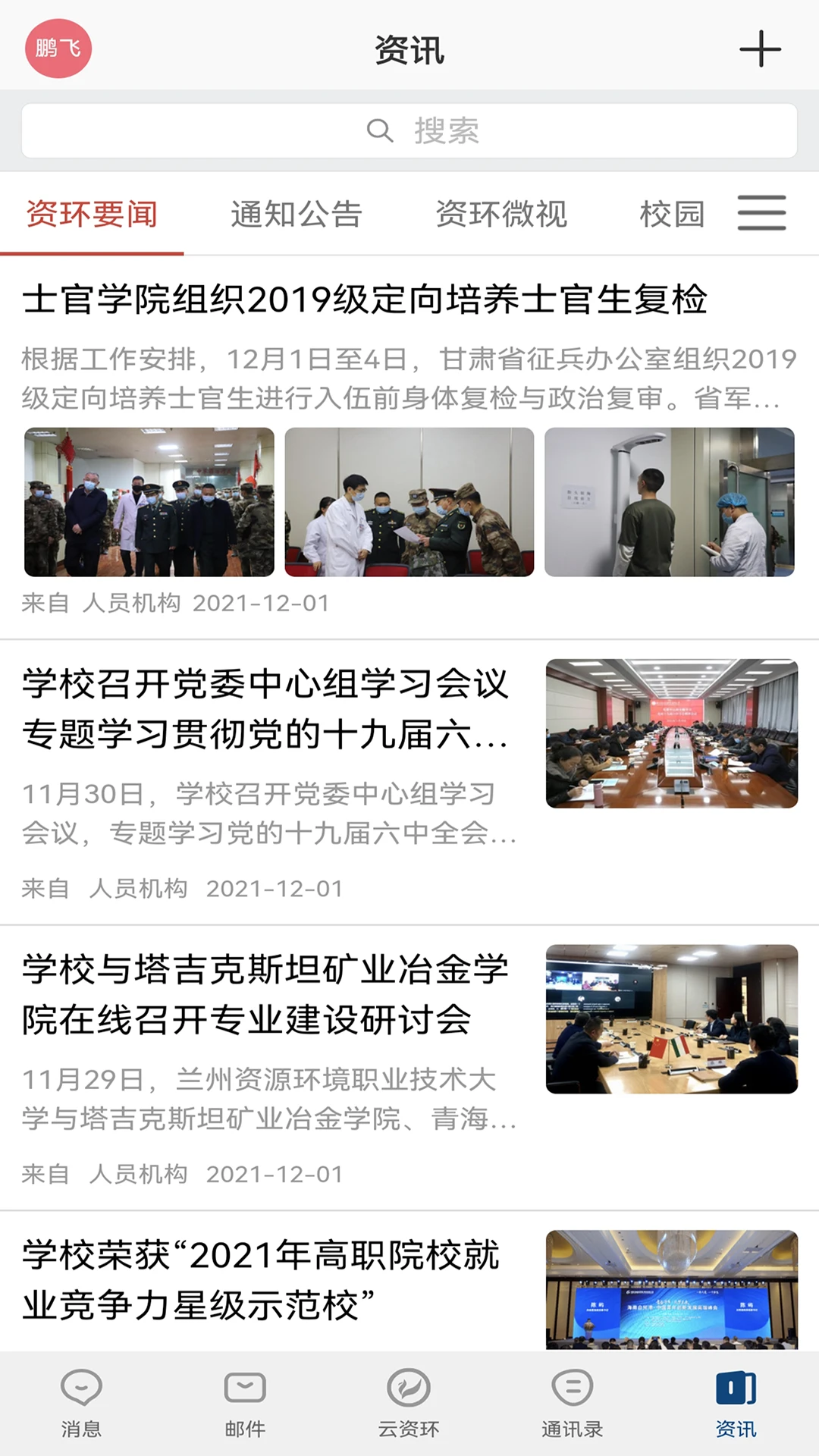The height and width of the screenshot is (1456, 819).
Task: Tap the search magnifier icon
Action: click(x=379, y=130)
